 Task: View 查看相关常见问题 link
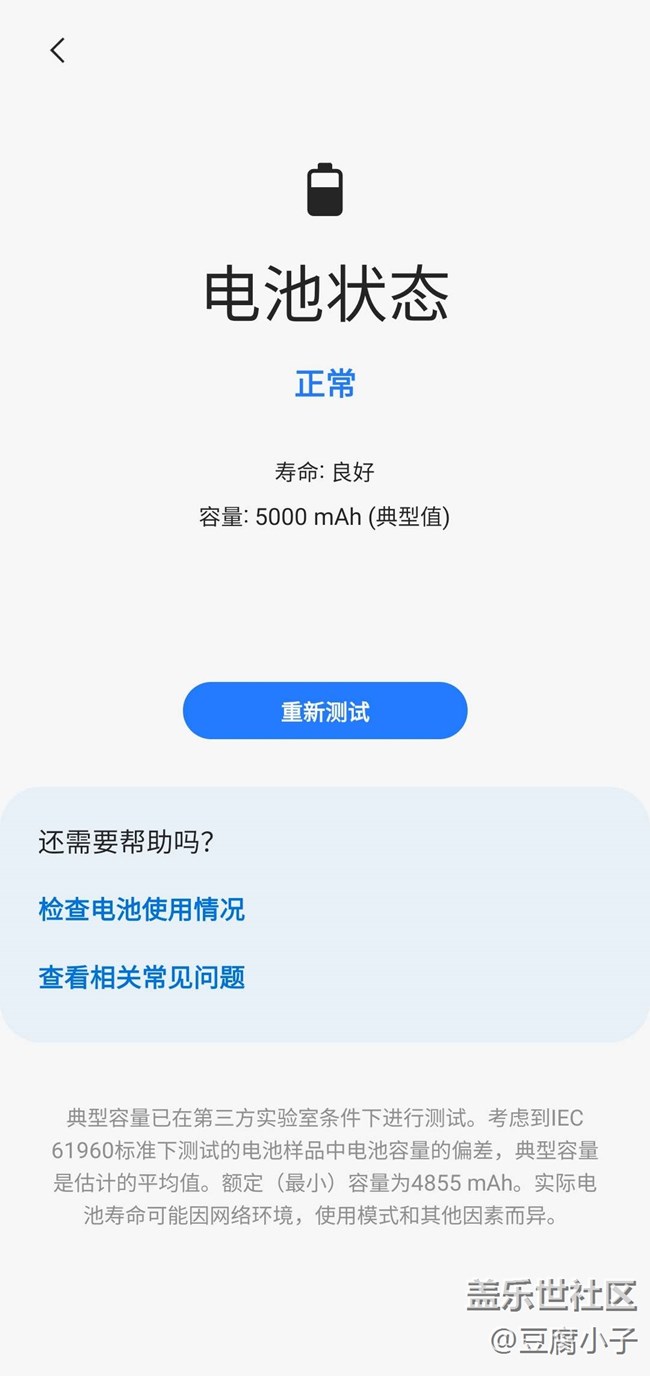click(x=141, y=977)
